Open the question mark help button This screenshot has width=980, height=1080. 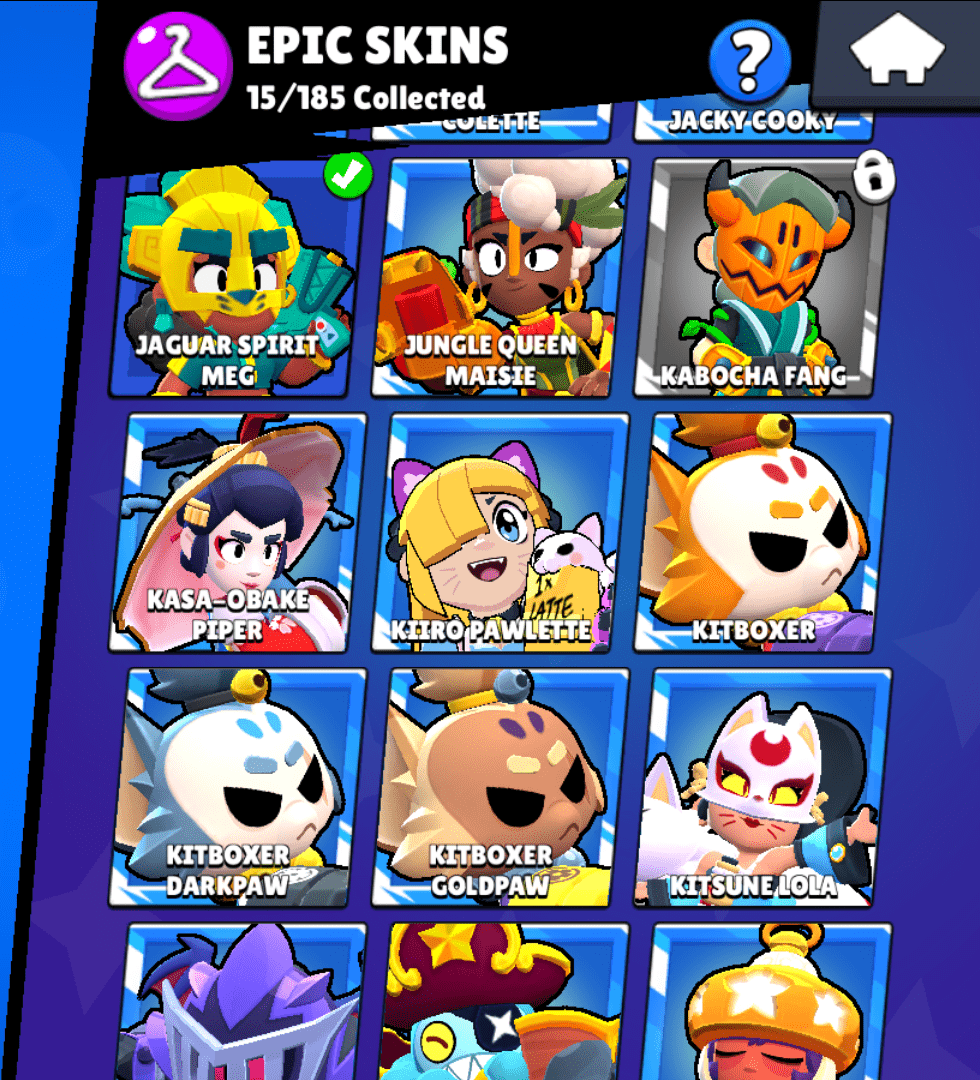(x=750, y=60)
